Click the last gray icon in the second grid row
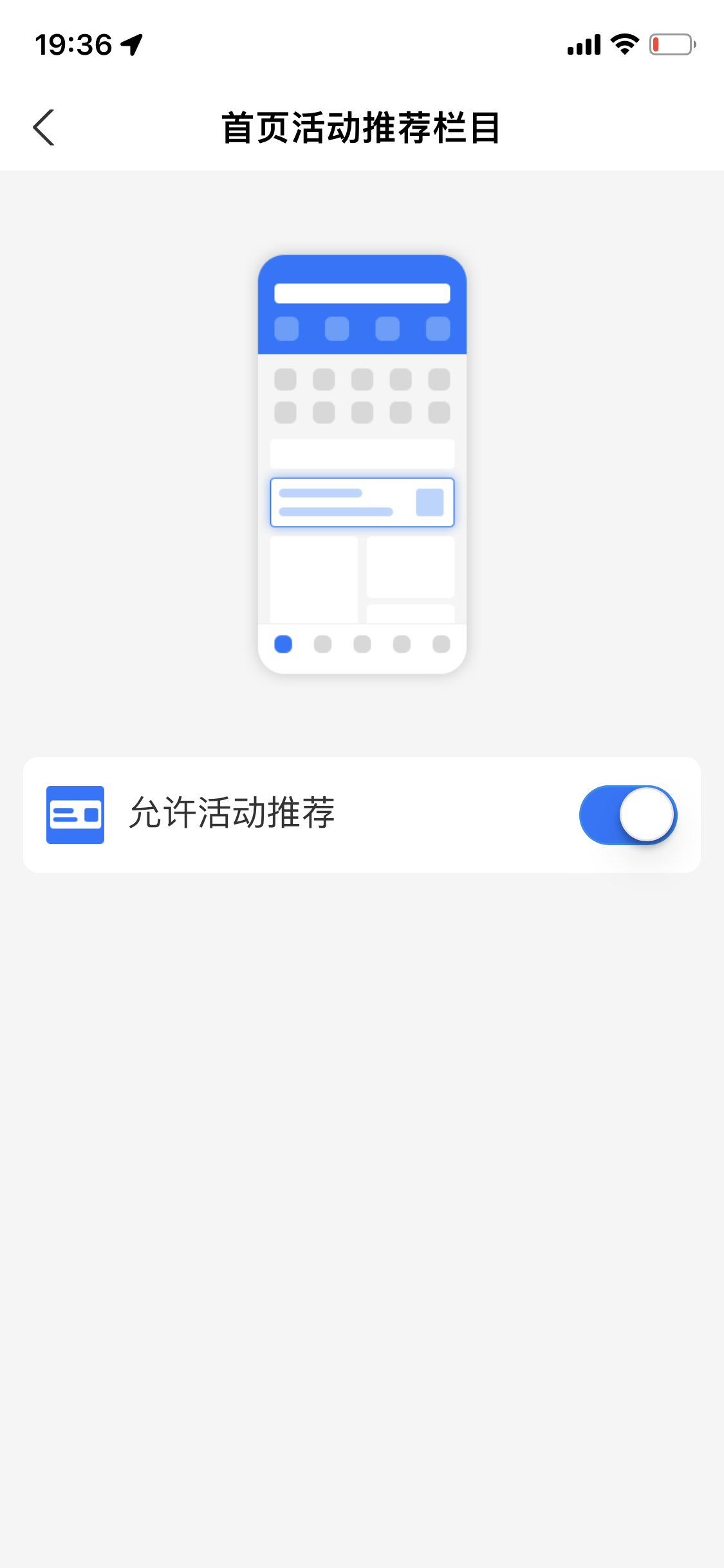 tap(440, 411)
